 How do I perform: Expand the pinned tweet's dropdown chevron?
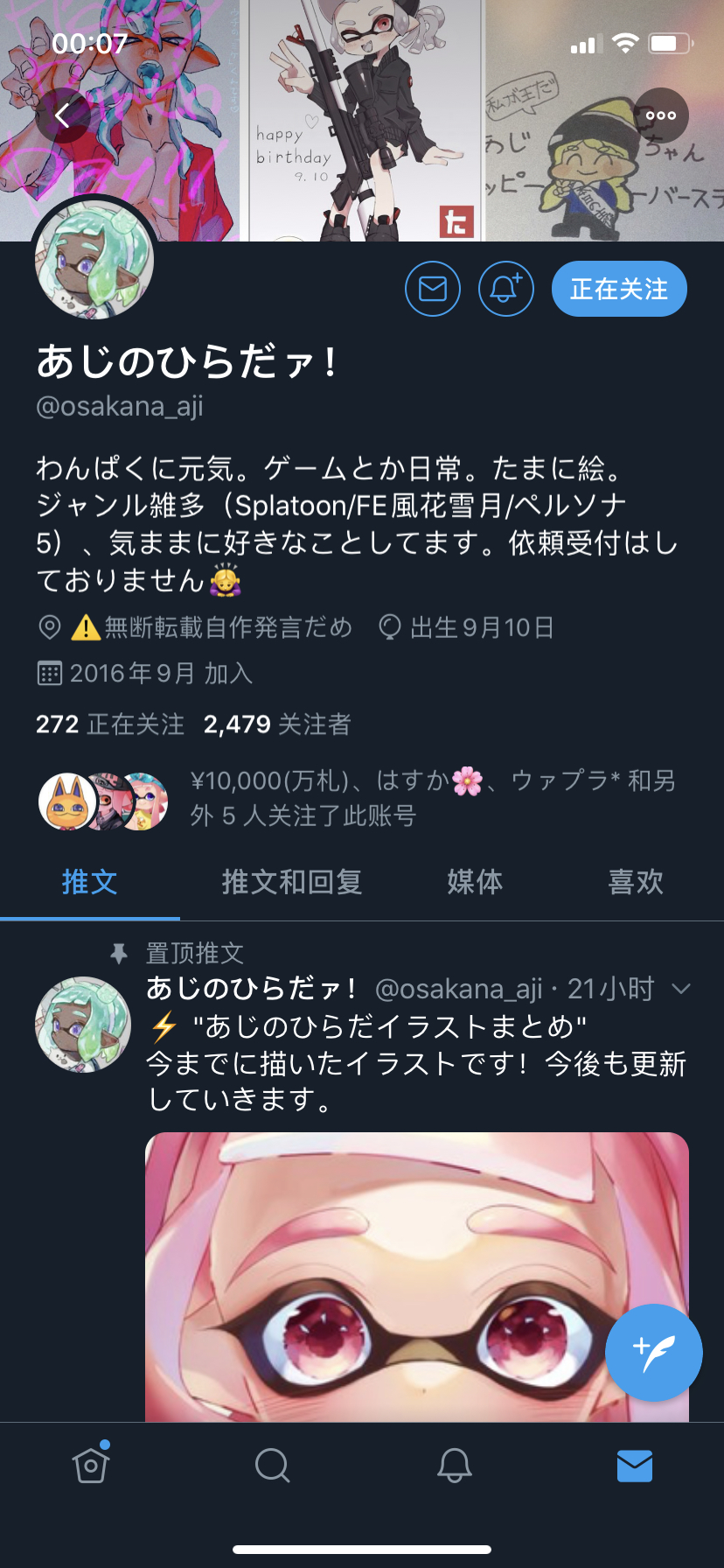681,989
